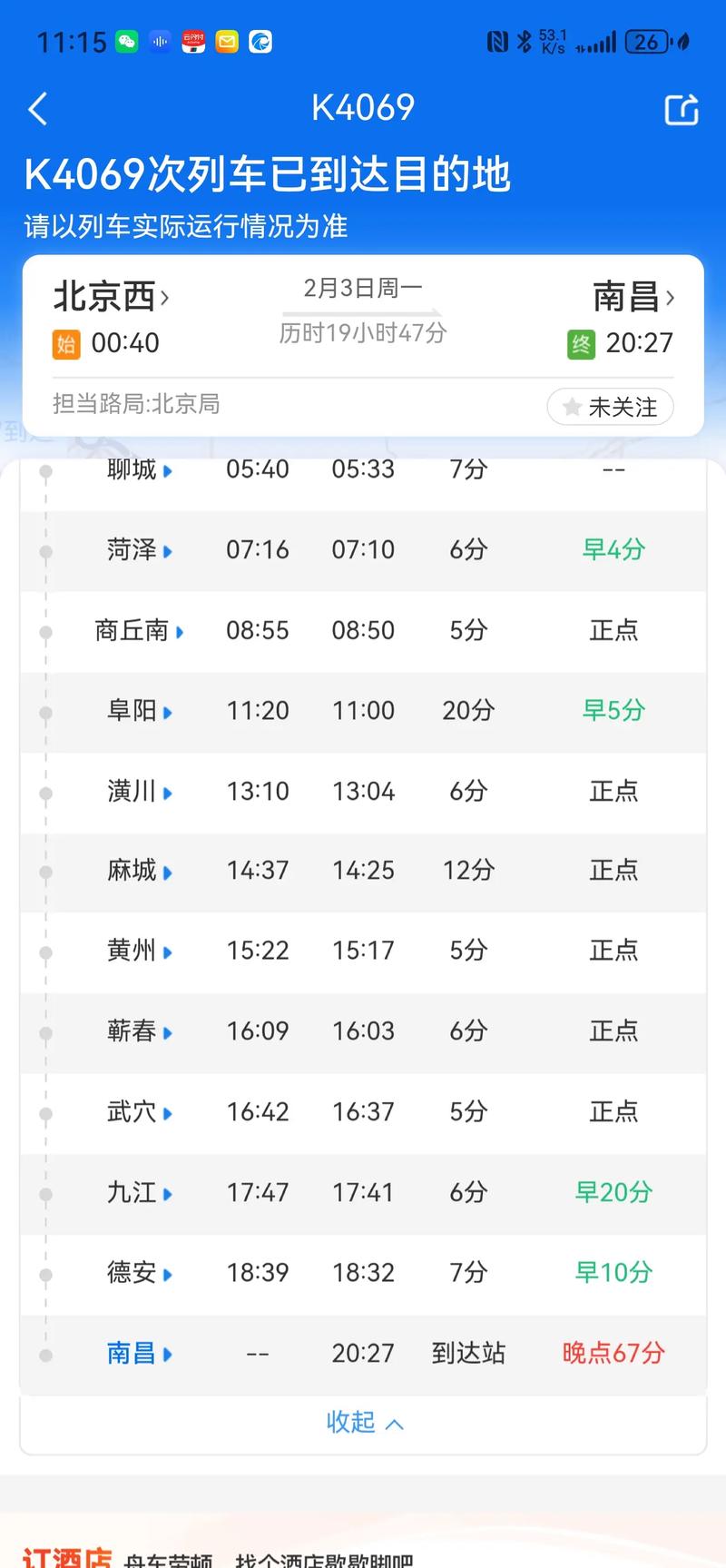Image resolution: width=726 pixels, height=1568 pixels.
Task: Open WeChat icon in the status bar
Action: (x=127, y=41)
